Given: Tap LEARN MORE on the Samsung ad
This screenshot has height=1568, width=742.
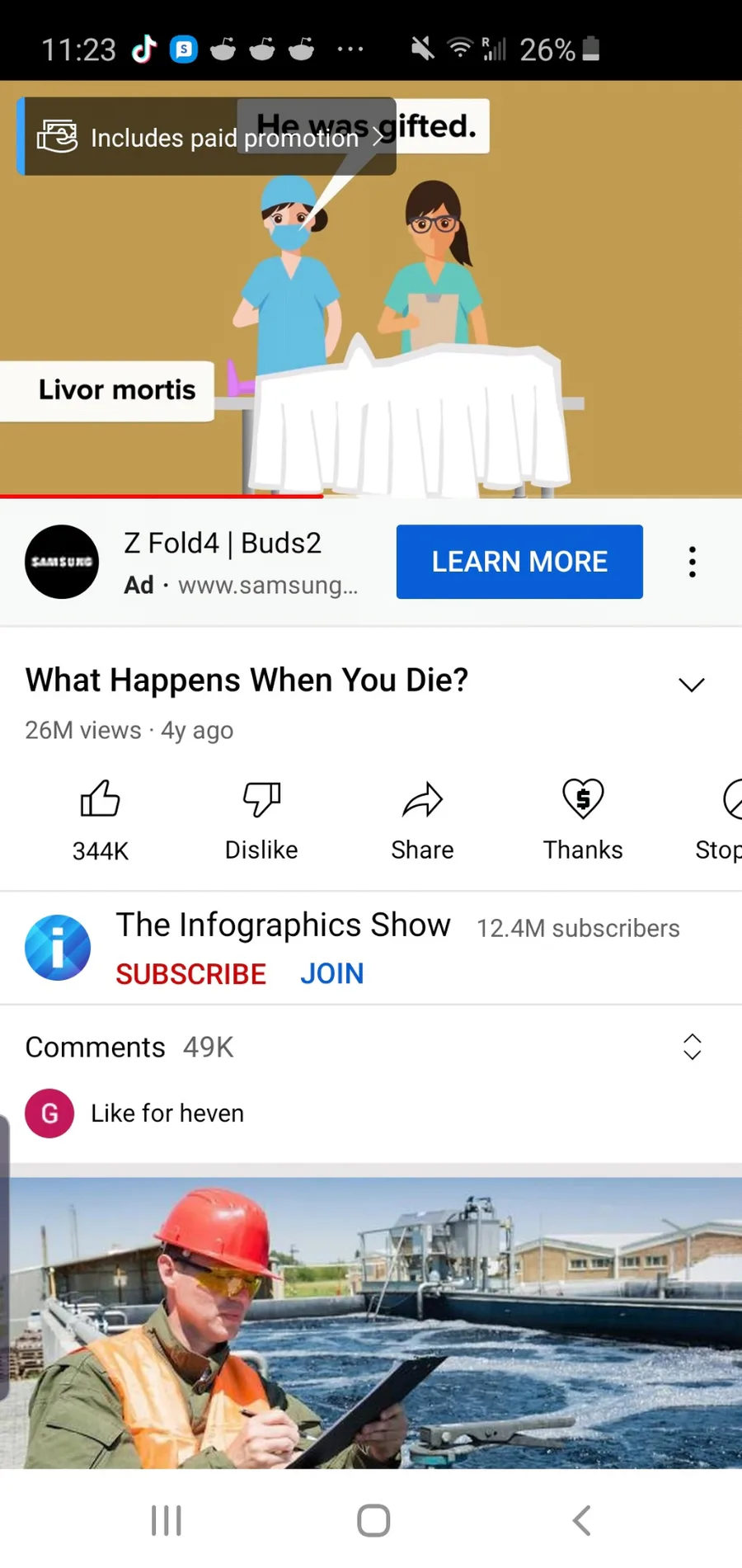Looking at the screenshot, I should tap(519, 562).
